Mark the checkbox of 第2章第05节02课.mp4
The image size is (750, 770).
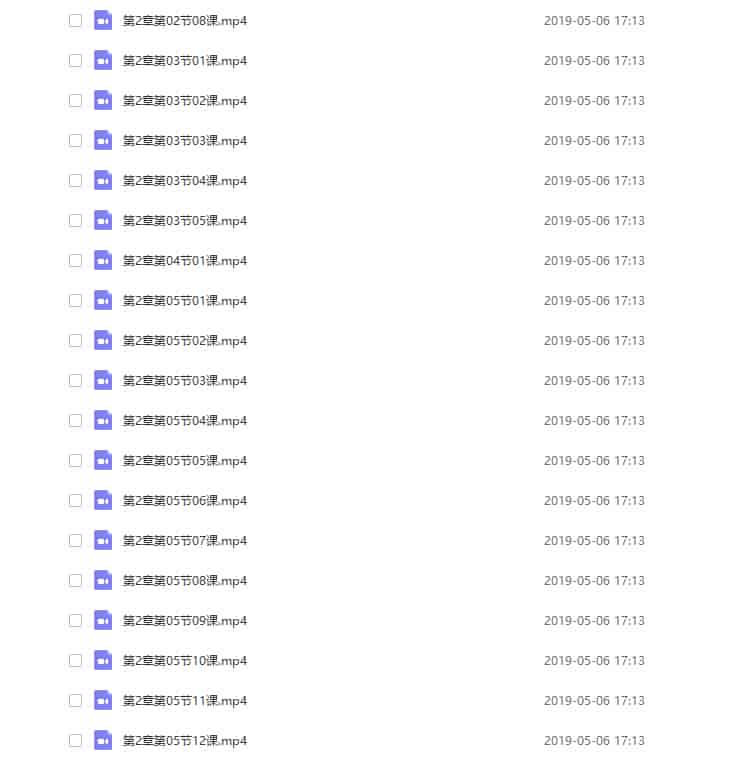(x=75, y=341)
